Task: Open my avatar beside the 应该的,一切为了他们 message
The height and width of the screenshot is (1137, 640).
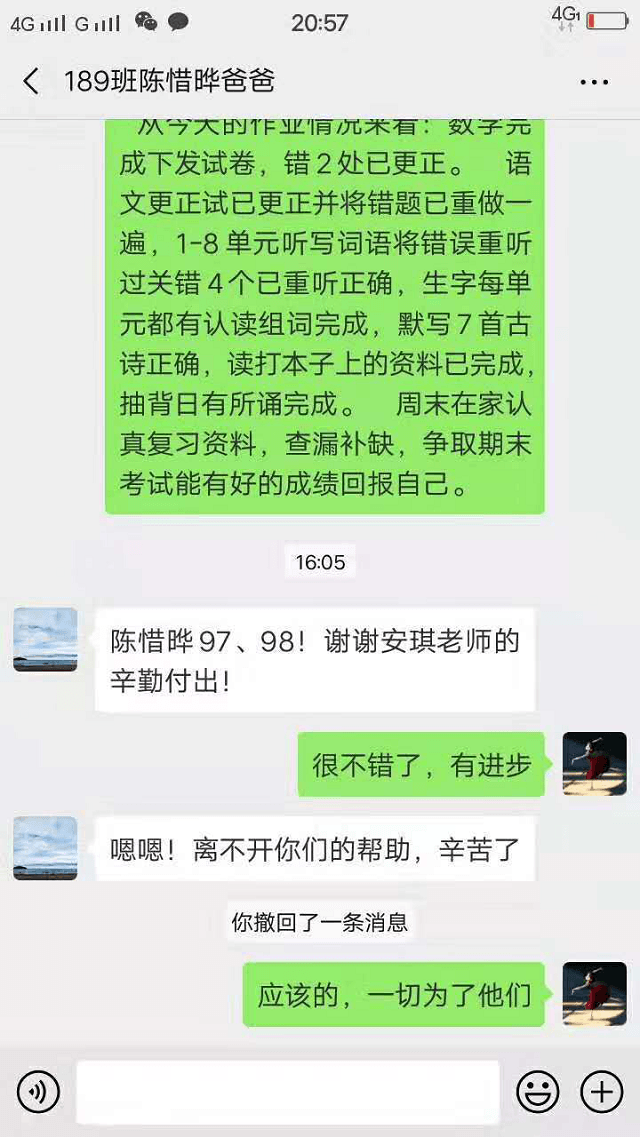Action: [x=594, y=994]
